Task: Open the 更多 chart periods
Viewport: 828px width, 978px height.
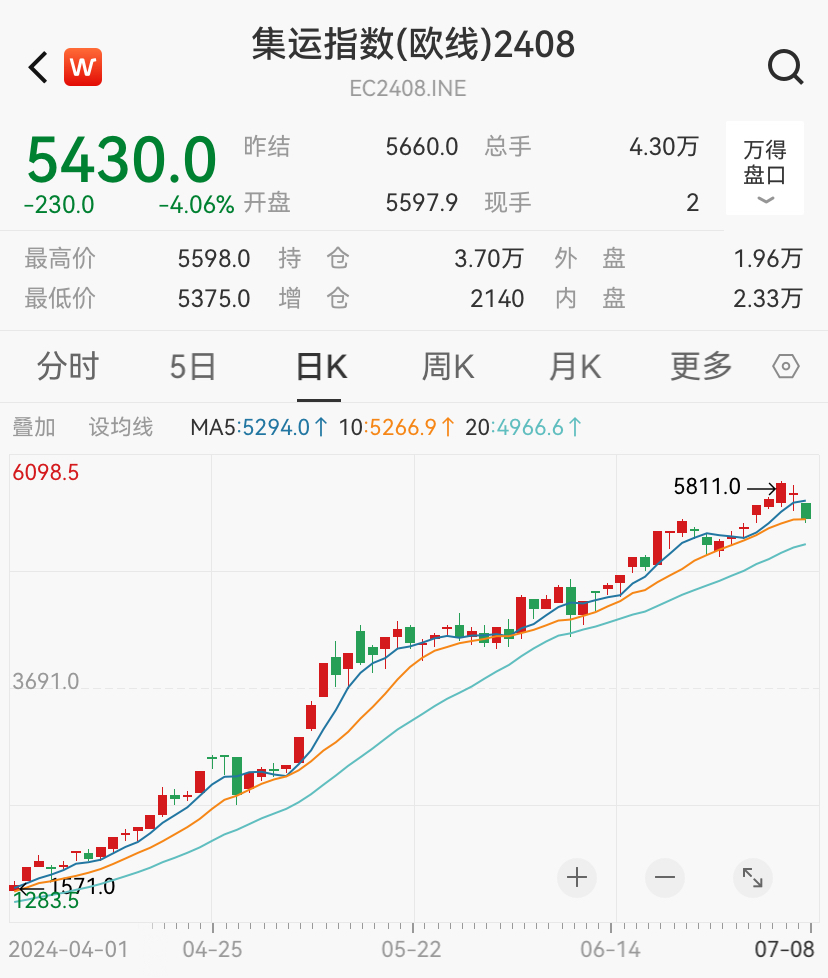Action: pyautogui.click(x=701, y=367)
